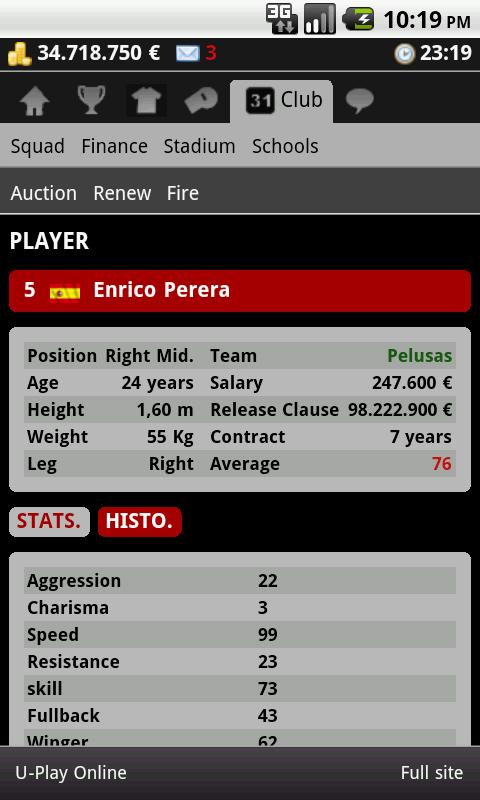Open the mail envelope with 3 messages
480x800 pixels.
tap(196, 53)
